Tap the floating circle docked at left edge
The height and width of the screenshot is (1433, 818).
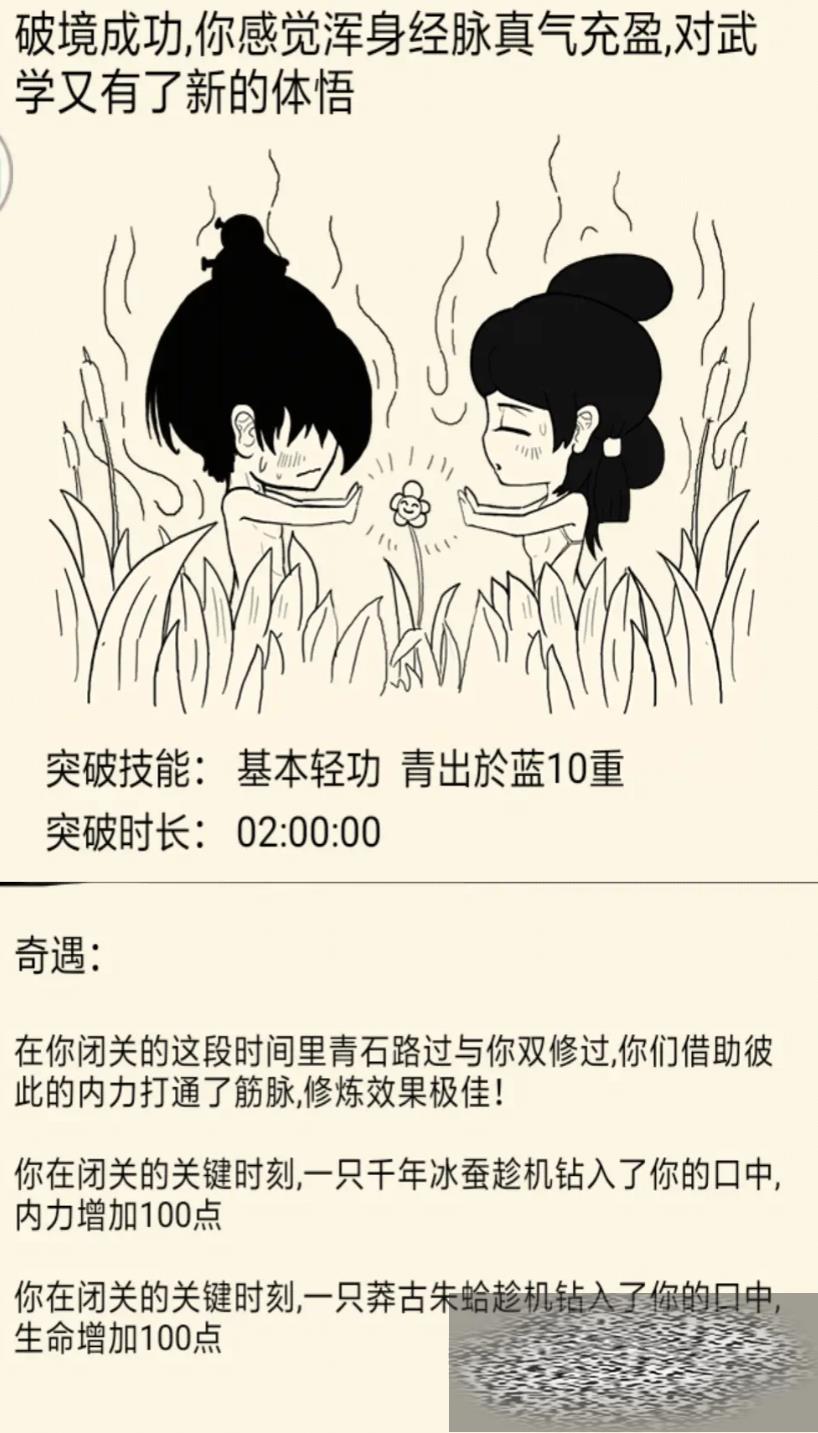(4, 175)
